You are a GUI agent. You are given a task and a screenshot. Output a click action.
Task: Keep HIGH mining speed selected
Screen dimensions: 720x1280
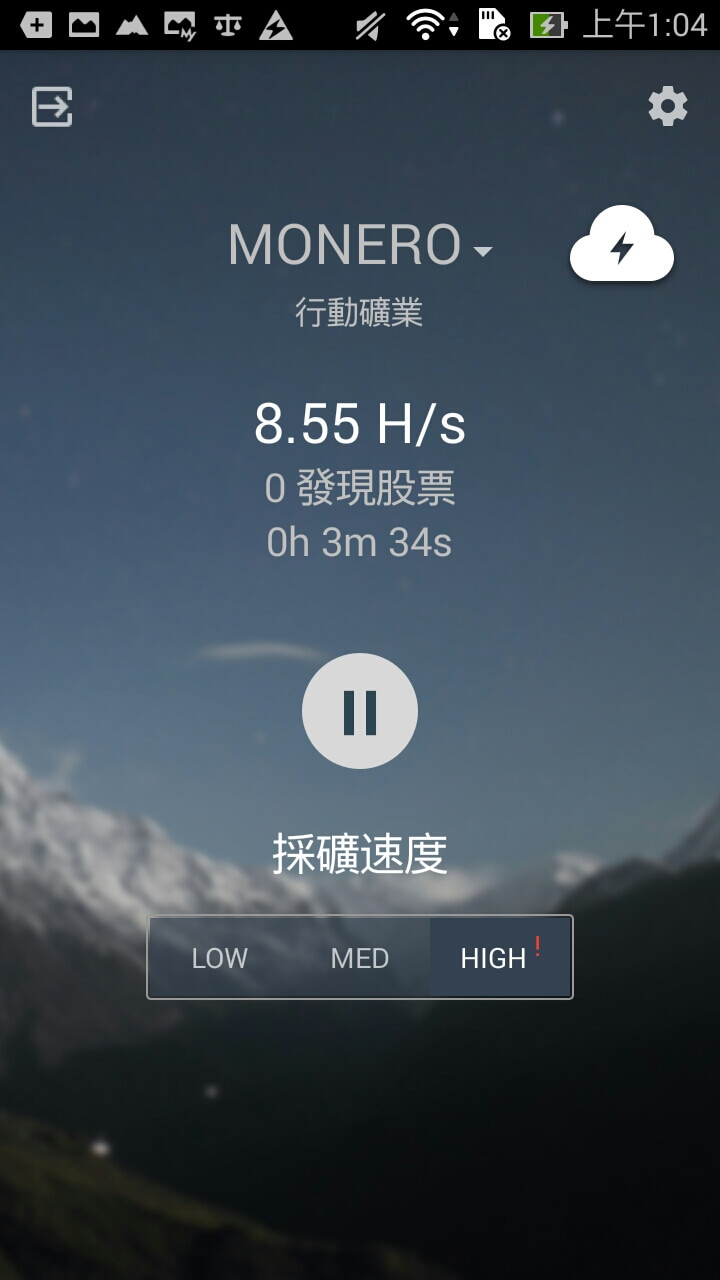[494, 957]
